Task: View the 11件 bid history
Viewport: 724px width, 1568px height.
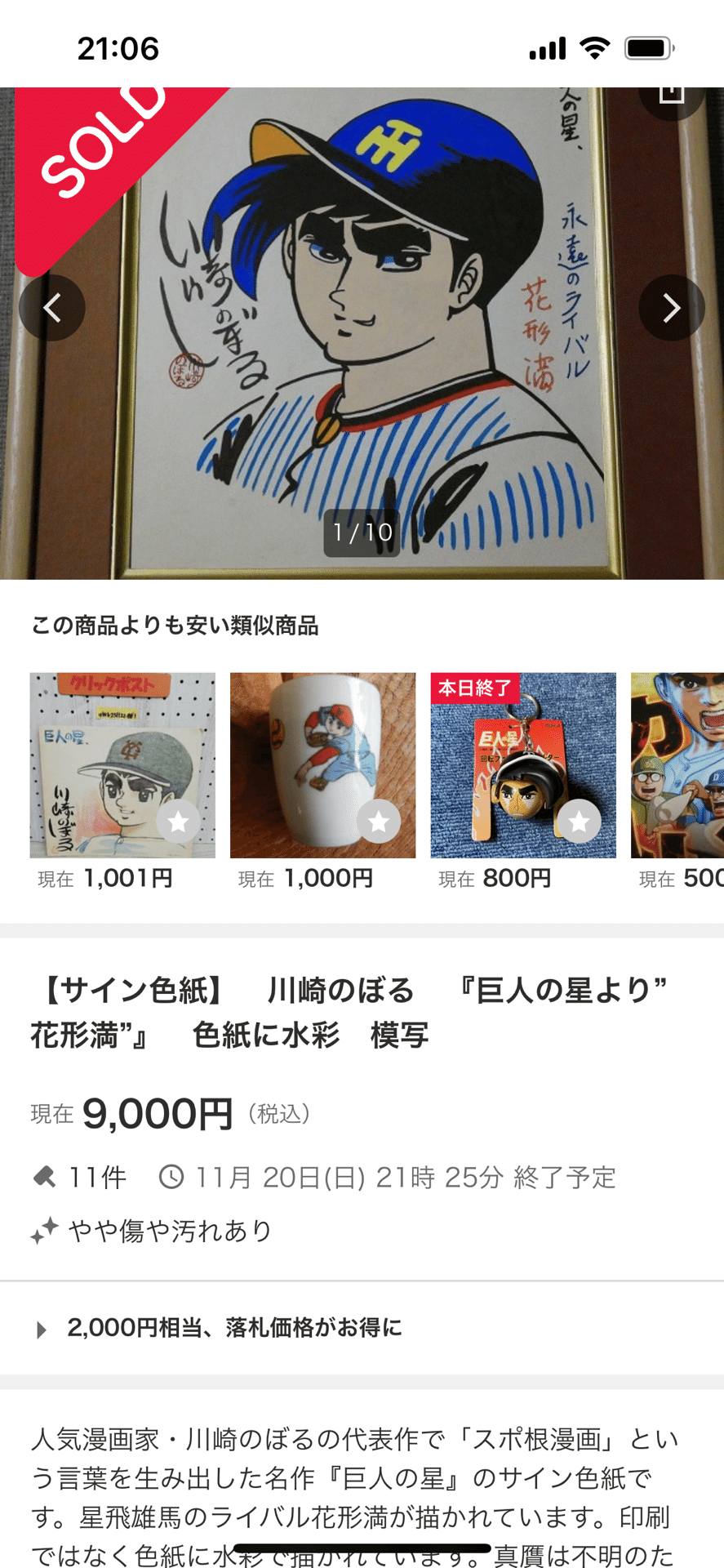Action: coord(79,1178)
